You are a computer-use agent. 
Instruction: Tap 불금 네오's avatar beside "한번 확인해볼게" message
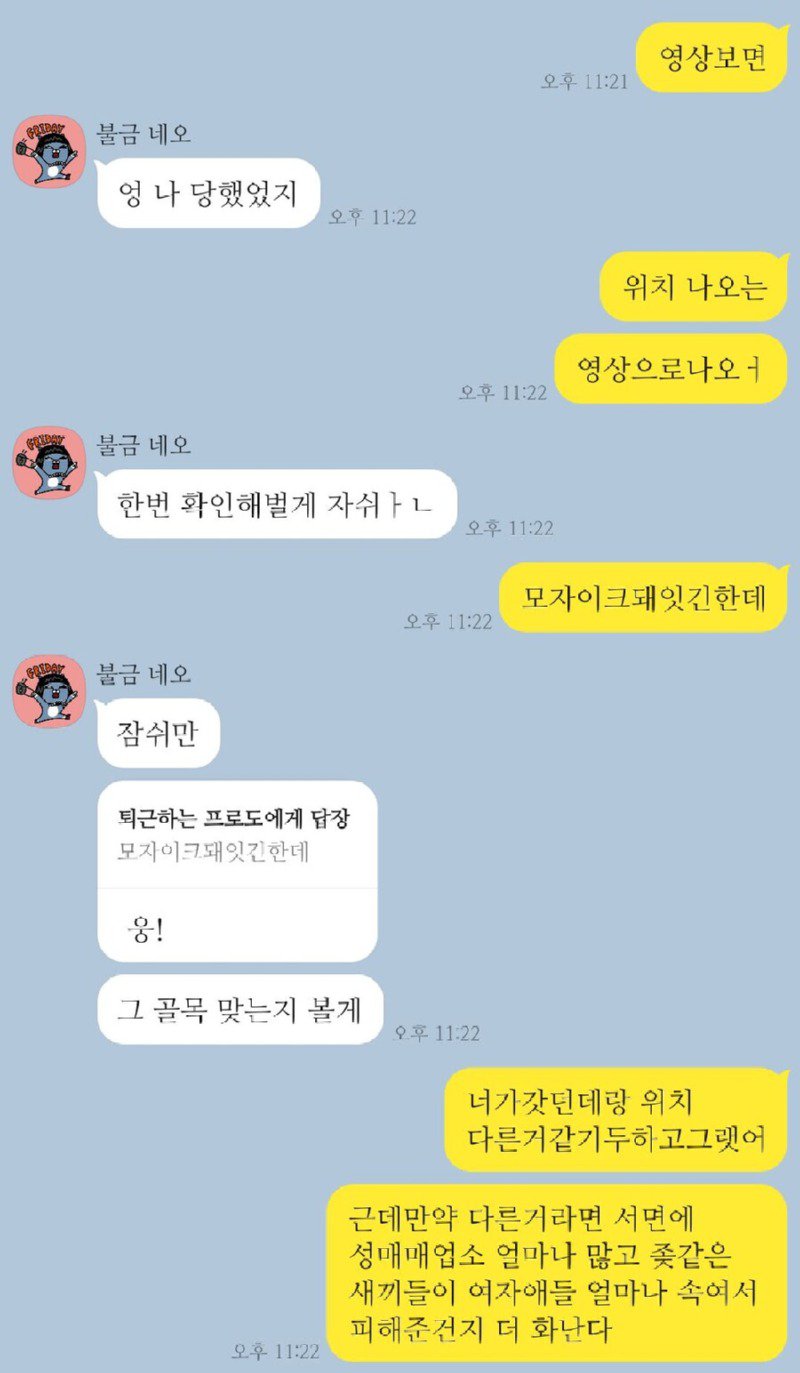[49, 462]
